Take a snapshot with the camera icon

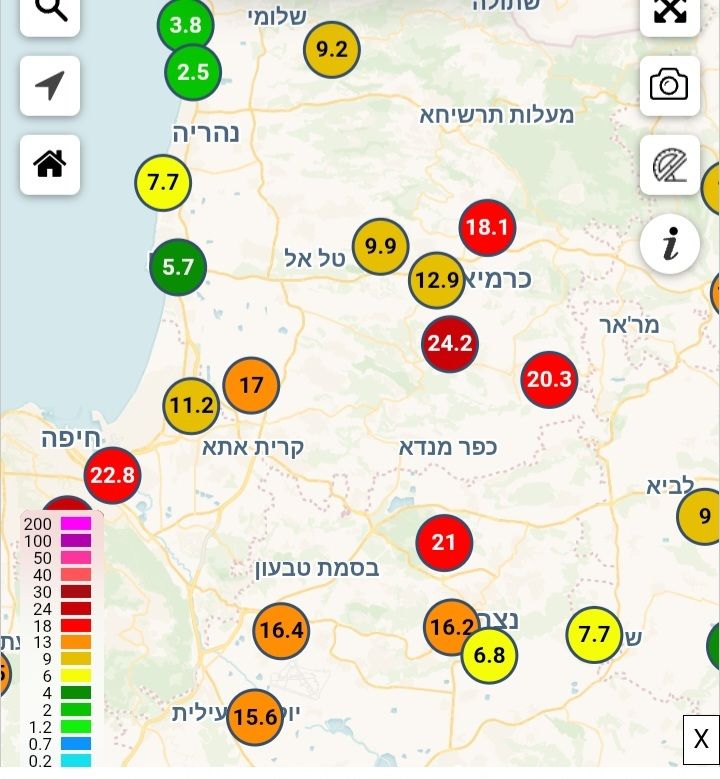(669, 86)
